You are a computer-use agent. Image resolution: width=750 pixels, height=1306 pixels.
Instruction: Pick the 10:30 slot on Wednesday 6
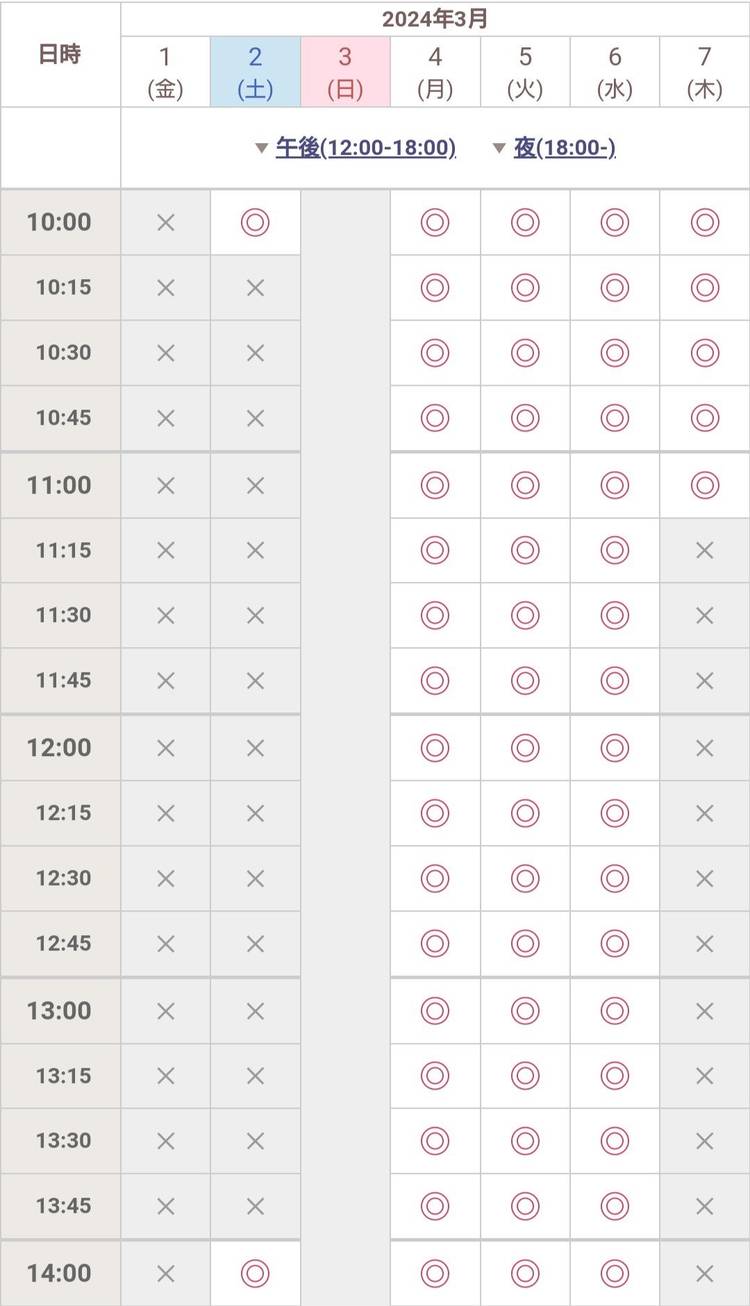tap(615, 353)
